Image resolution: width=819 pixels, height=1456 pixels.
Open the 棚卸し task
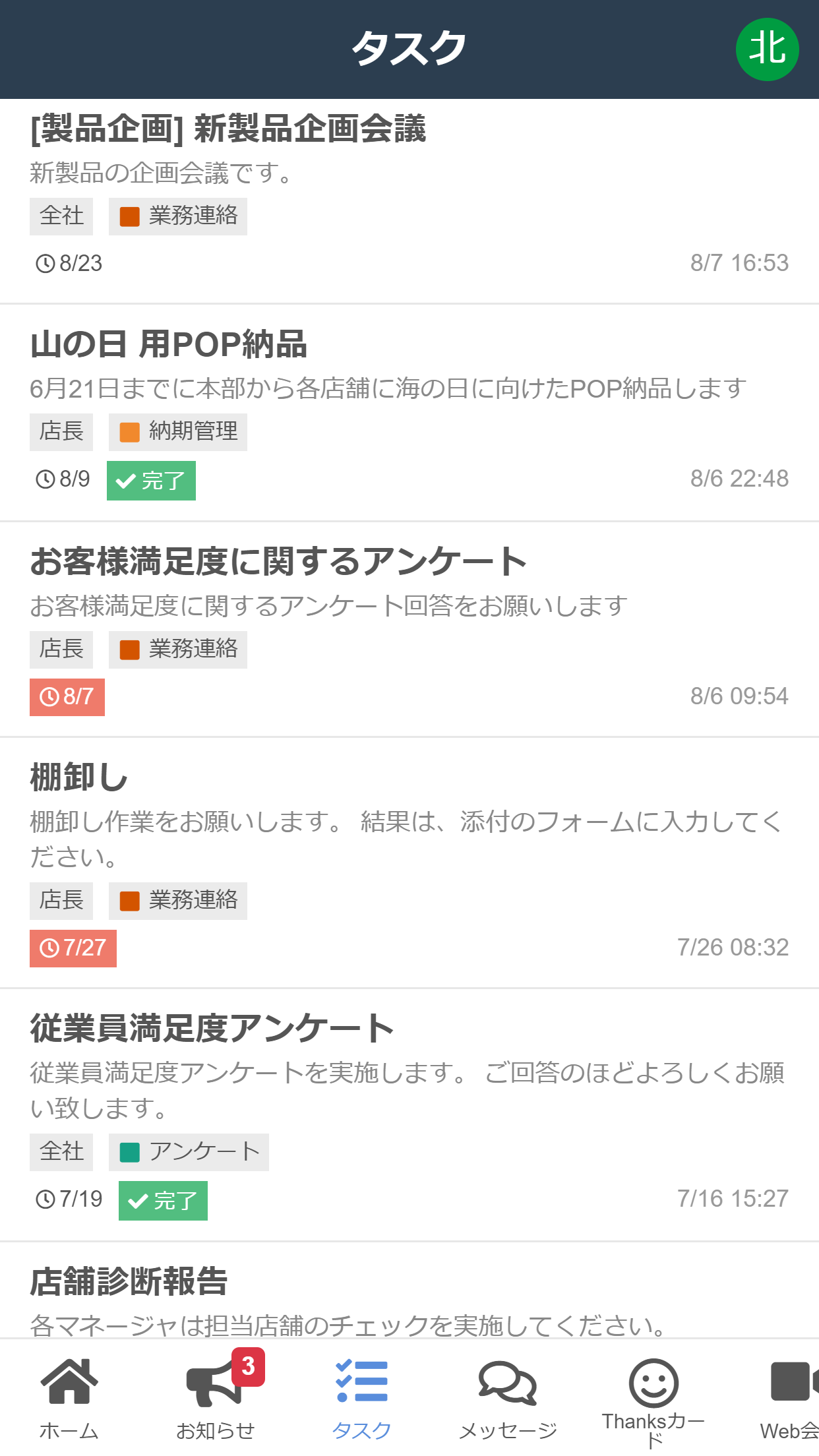tap(409, 863)
